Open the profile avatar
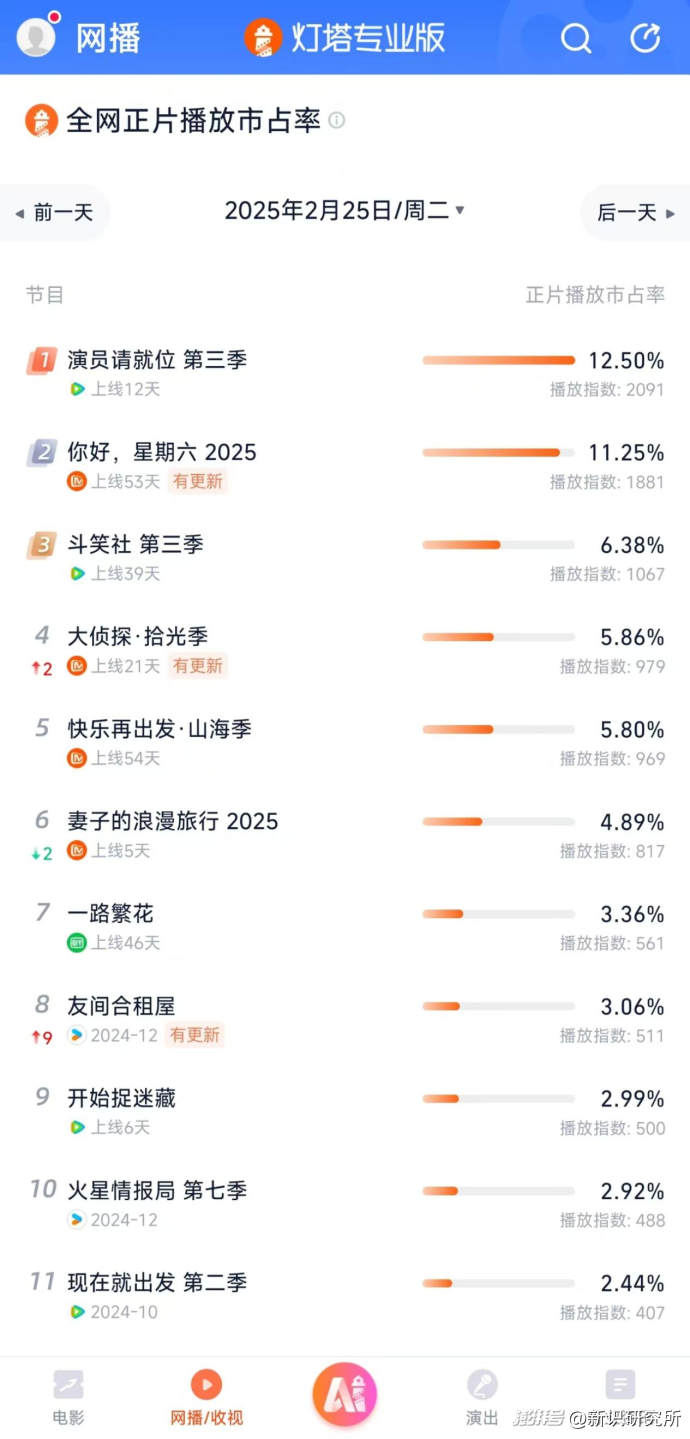 coord(36,37)
